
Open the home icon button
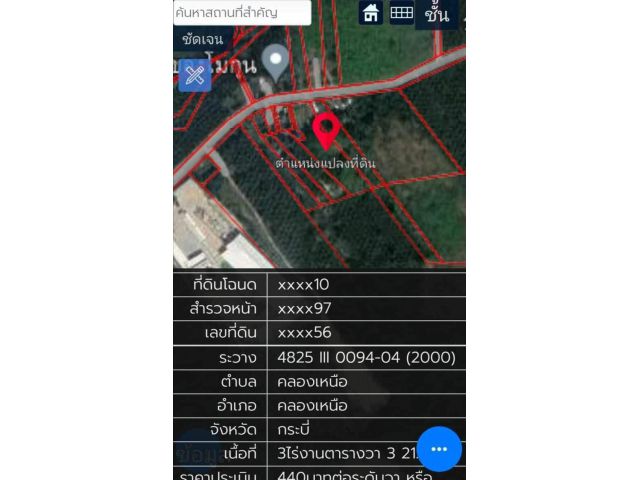click(371, 13)
